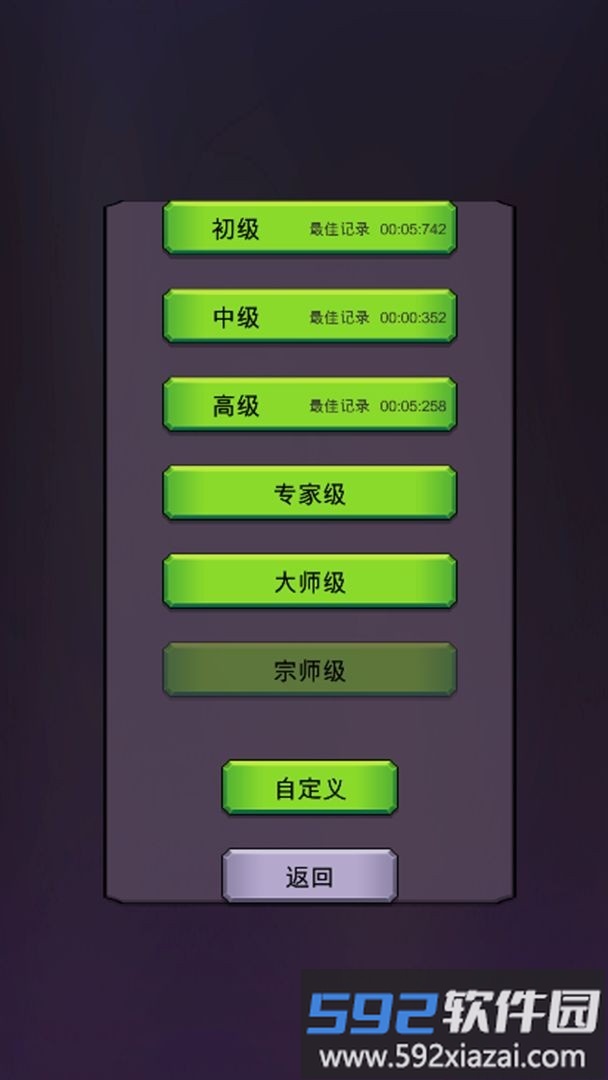Pick the 大师级 master level
This screenshot has width=608, height=1080.
click(x=309, y=582)
